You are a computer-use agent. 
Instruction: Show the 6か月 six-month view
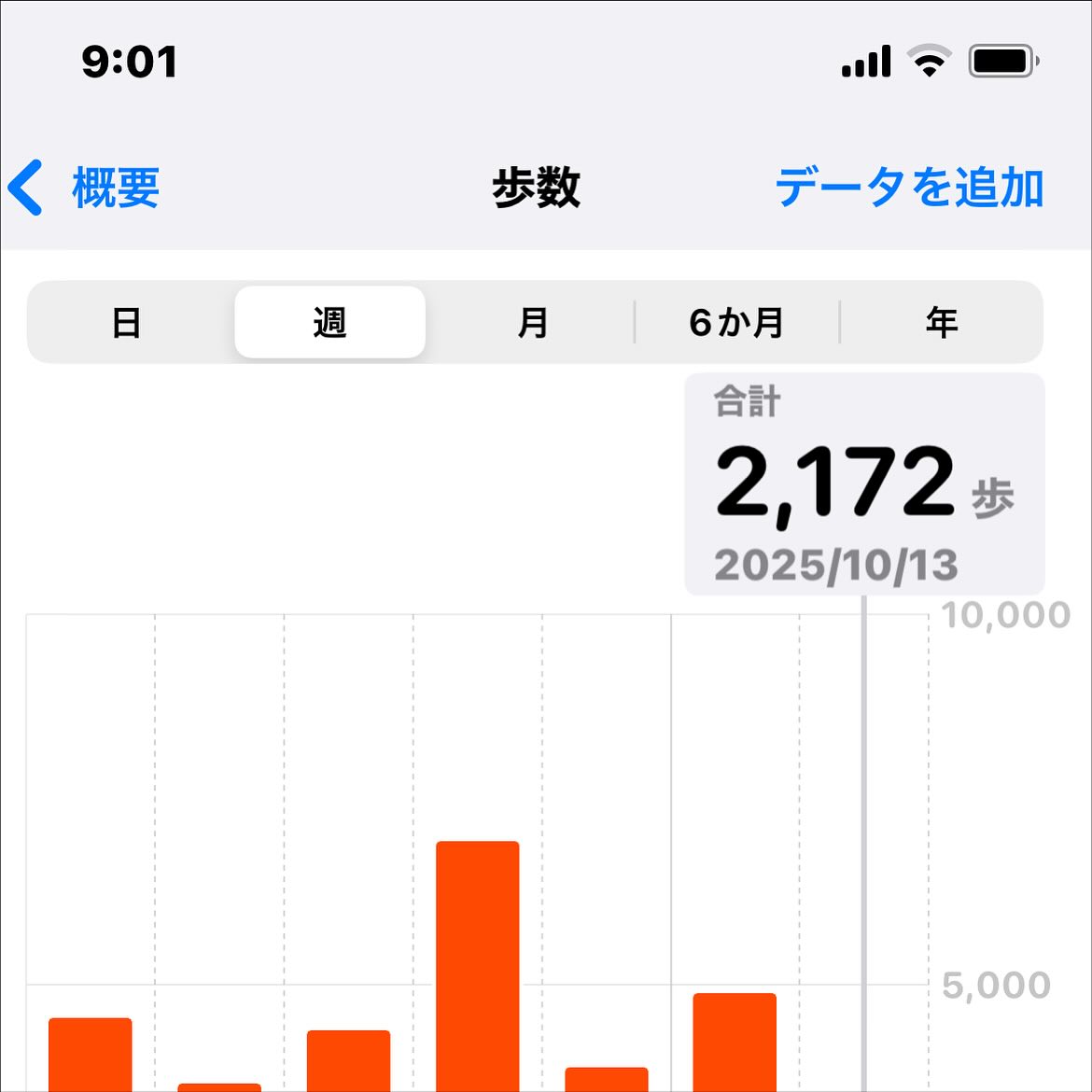coord(736,323)
